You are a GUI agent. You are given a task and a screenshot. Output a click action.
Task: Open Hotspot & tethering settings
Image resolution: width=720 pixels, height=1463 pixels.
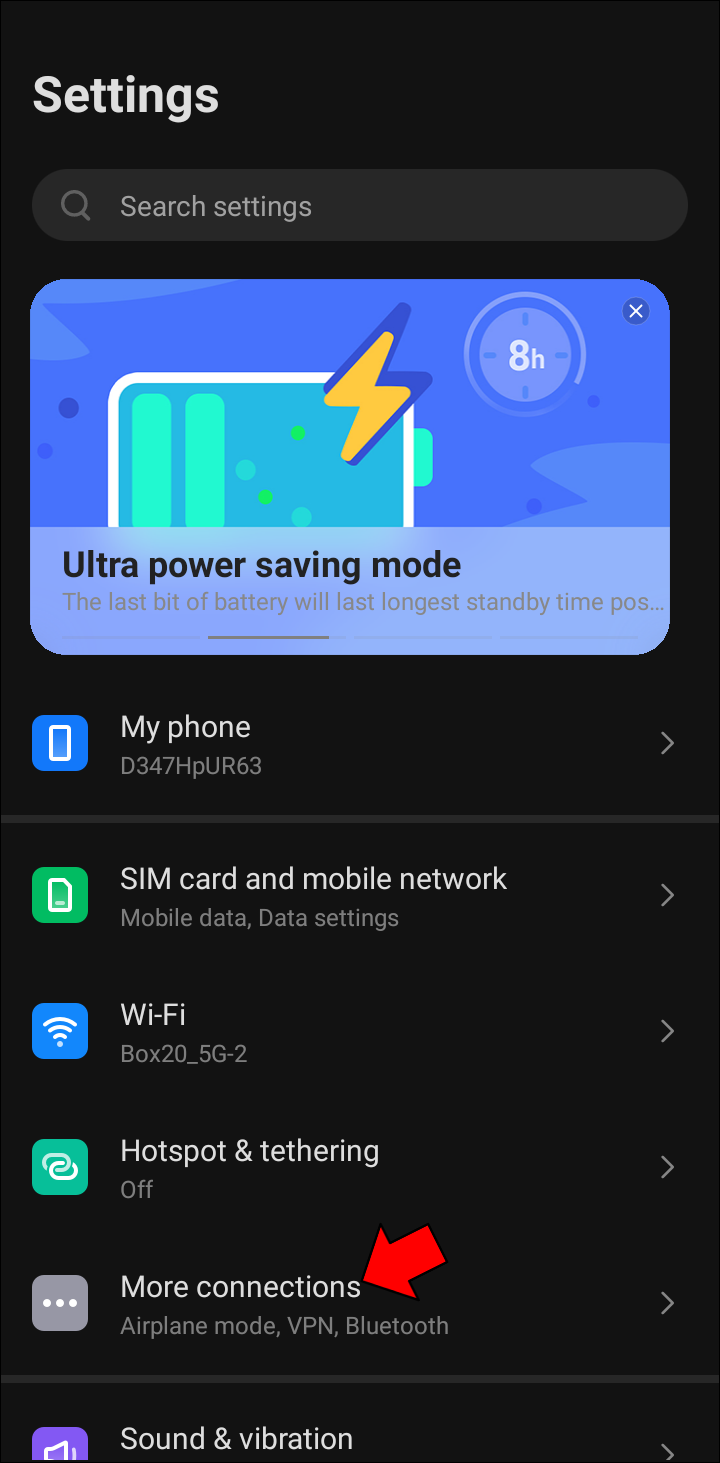[360, 1167]
